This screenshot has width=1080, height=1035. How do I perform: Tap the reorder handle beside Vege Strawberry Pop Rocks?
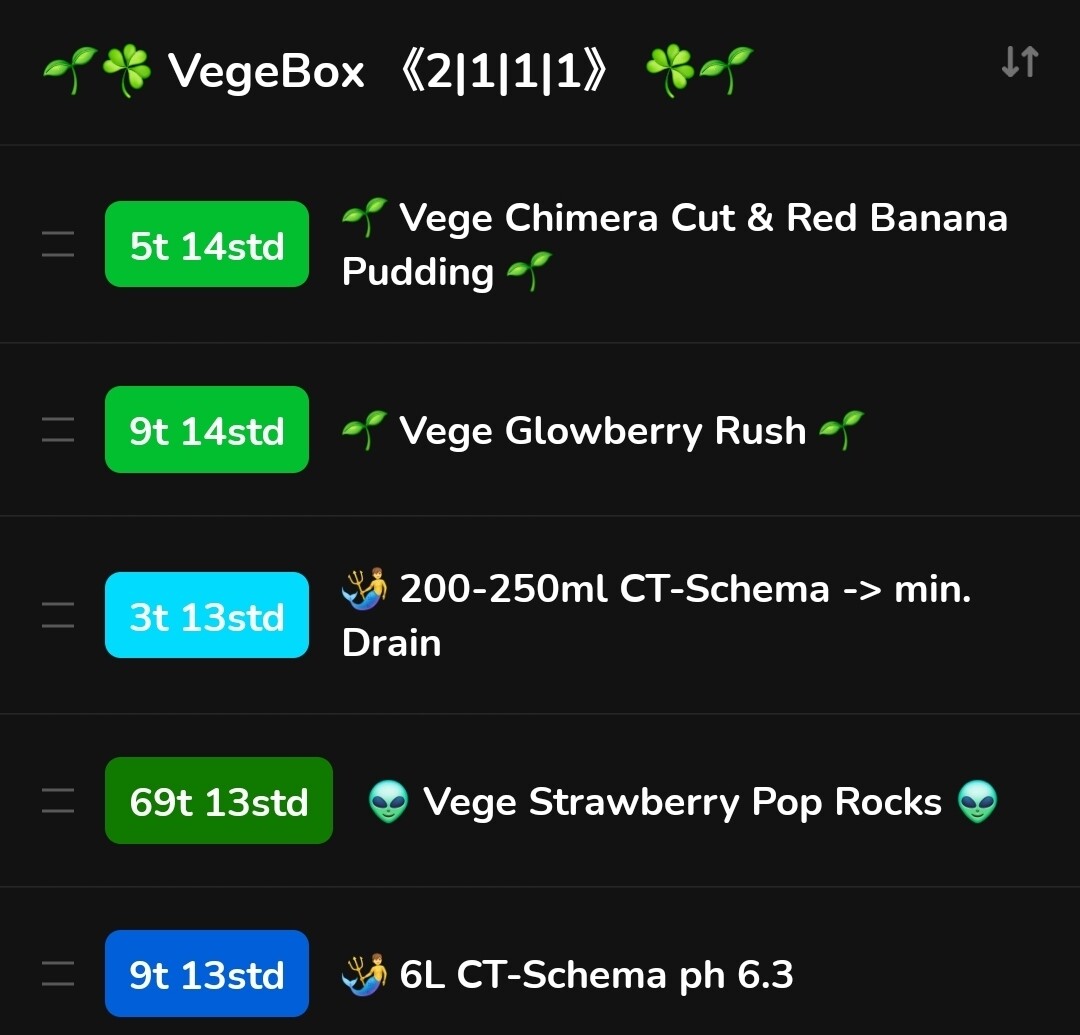tap(58, 801)
